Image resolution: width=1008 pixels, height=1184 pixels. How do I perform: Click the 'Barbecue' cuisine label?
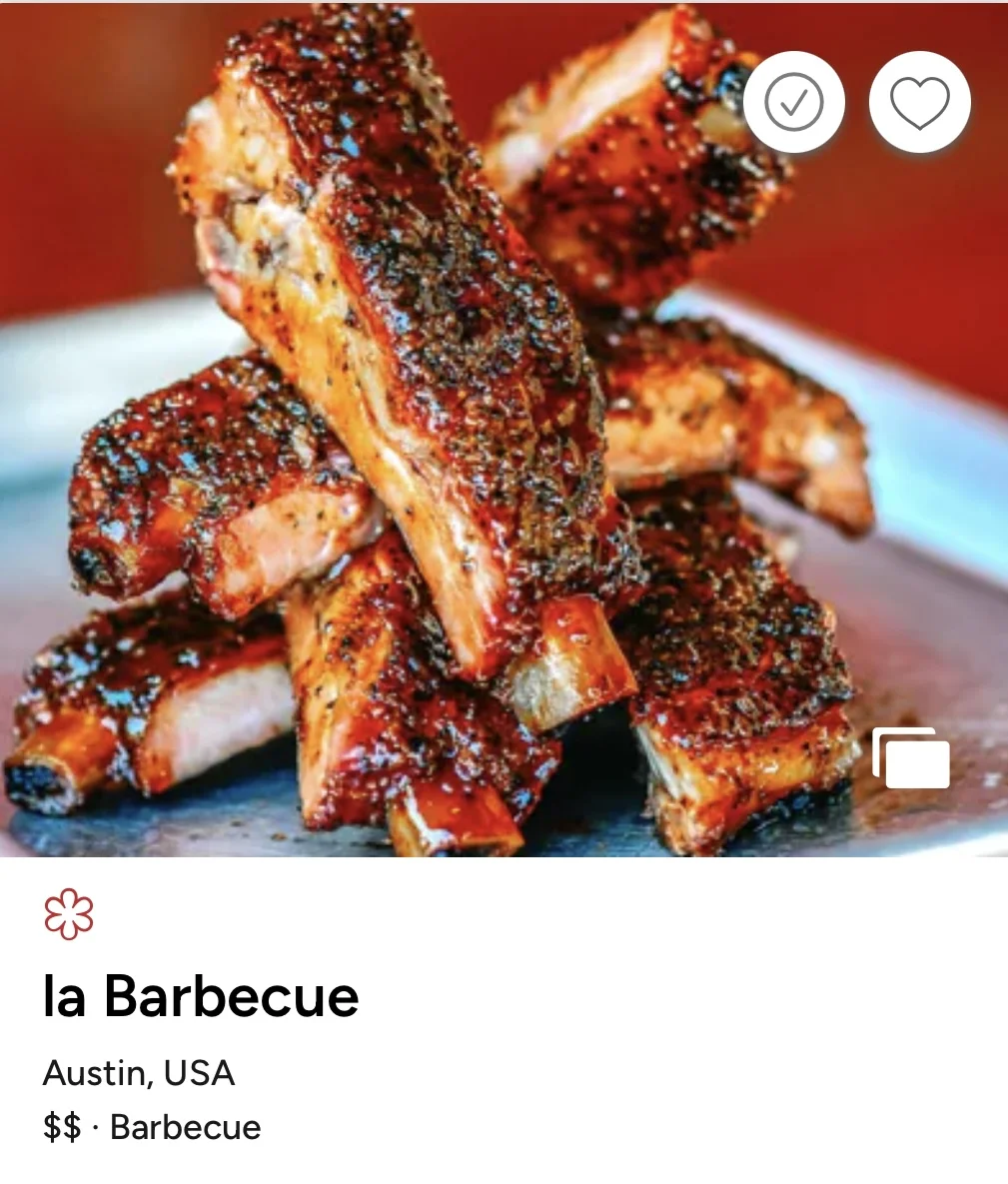pos(184,1128)
